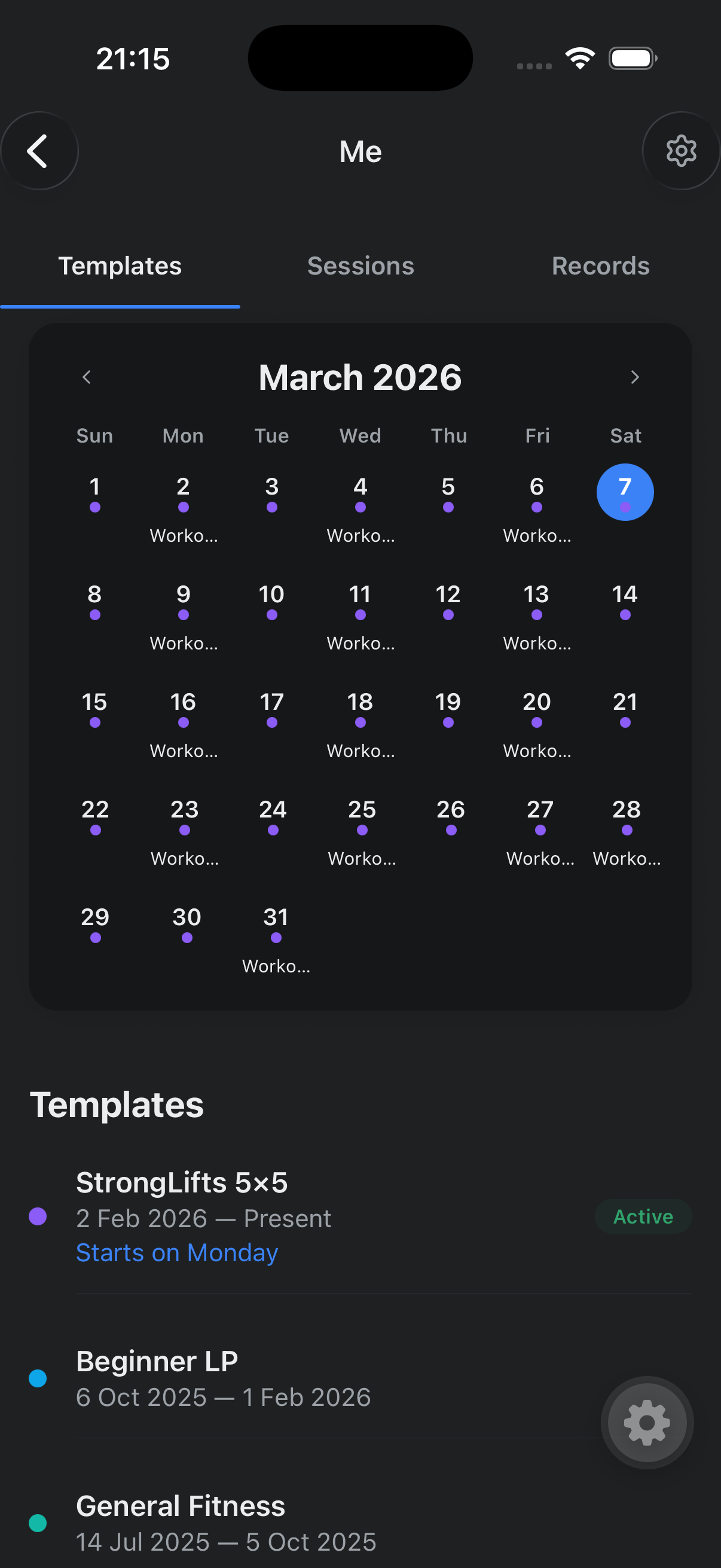The image size is (721, 1568).
Task: Tap the purple dot beside StrongLifts 5×5
Action: point(38,1218)
